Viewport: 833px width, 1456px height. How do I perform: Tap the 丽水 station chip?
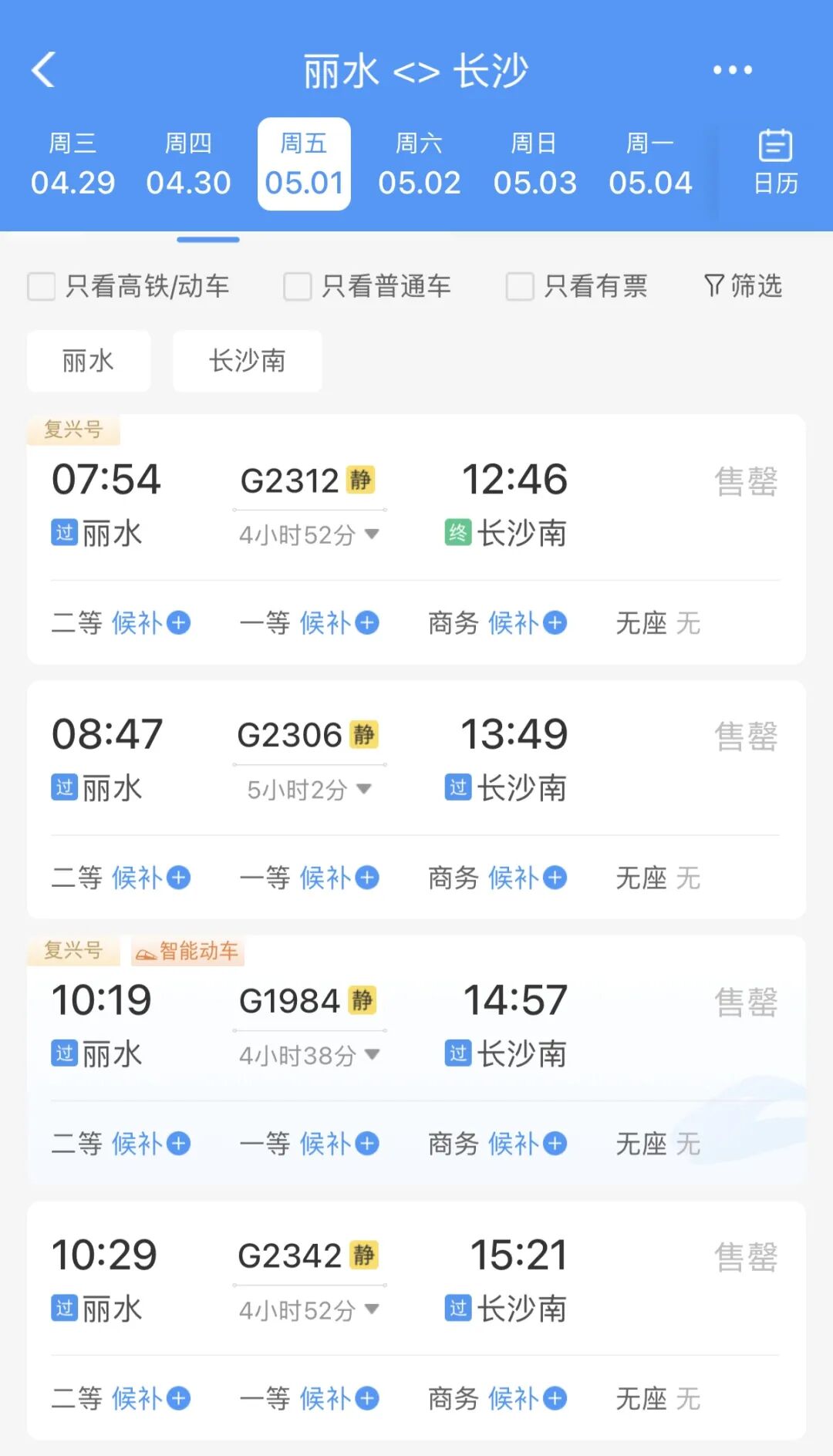click(88, 361)
